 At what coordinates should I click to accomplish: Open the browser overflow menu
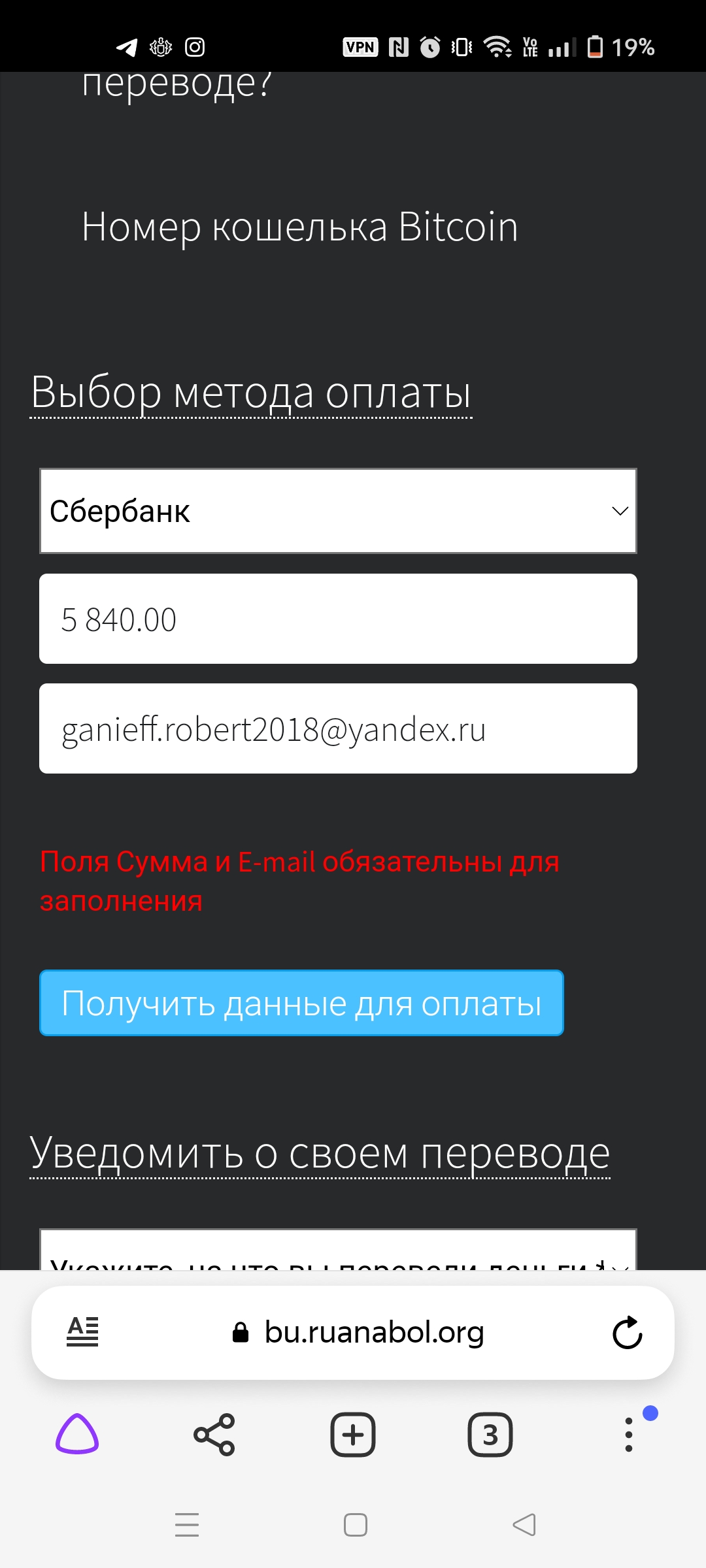click(x=629, y=1434)
